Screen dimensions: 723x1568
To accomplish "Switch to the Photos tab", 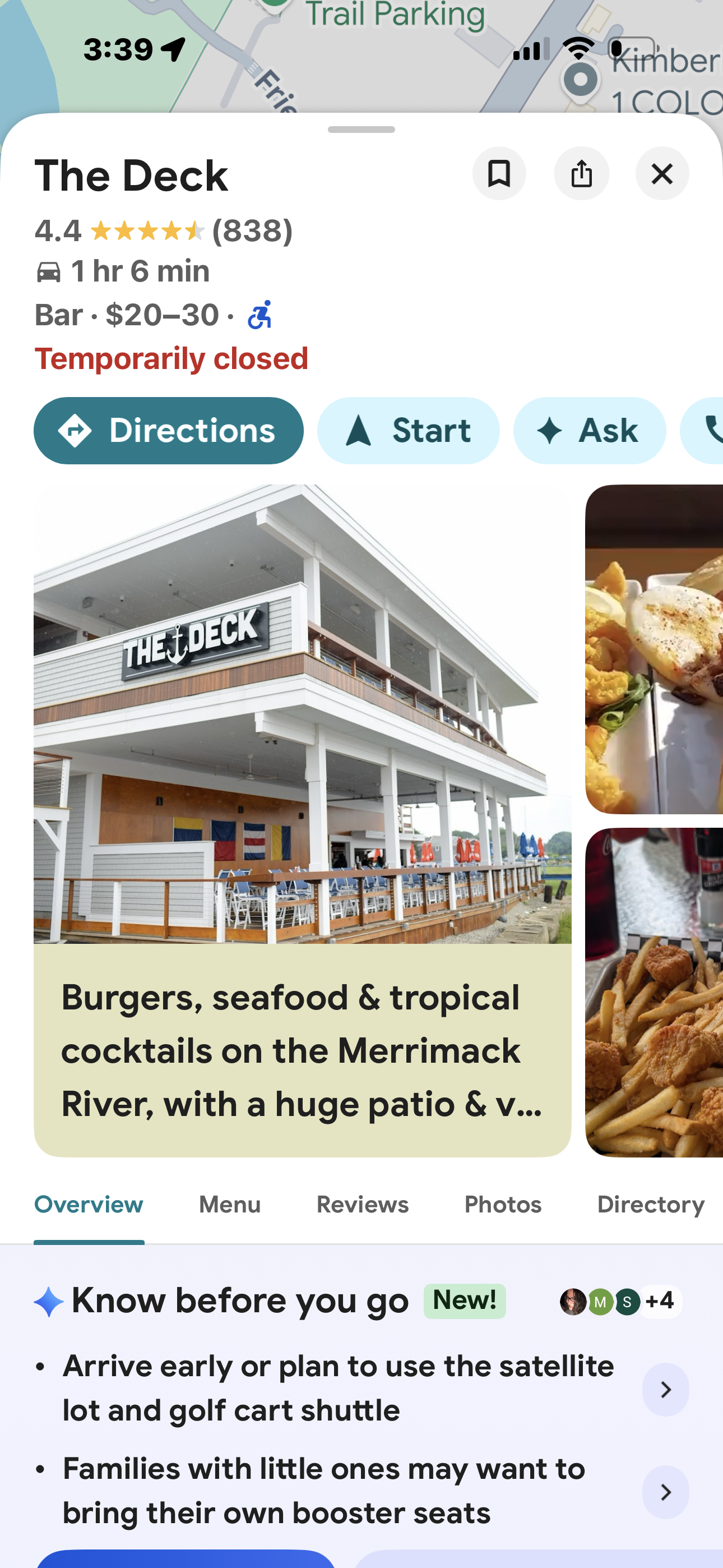I will tap(503, 1205).
